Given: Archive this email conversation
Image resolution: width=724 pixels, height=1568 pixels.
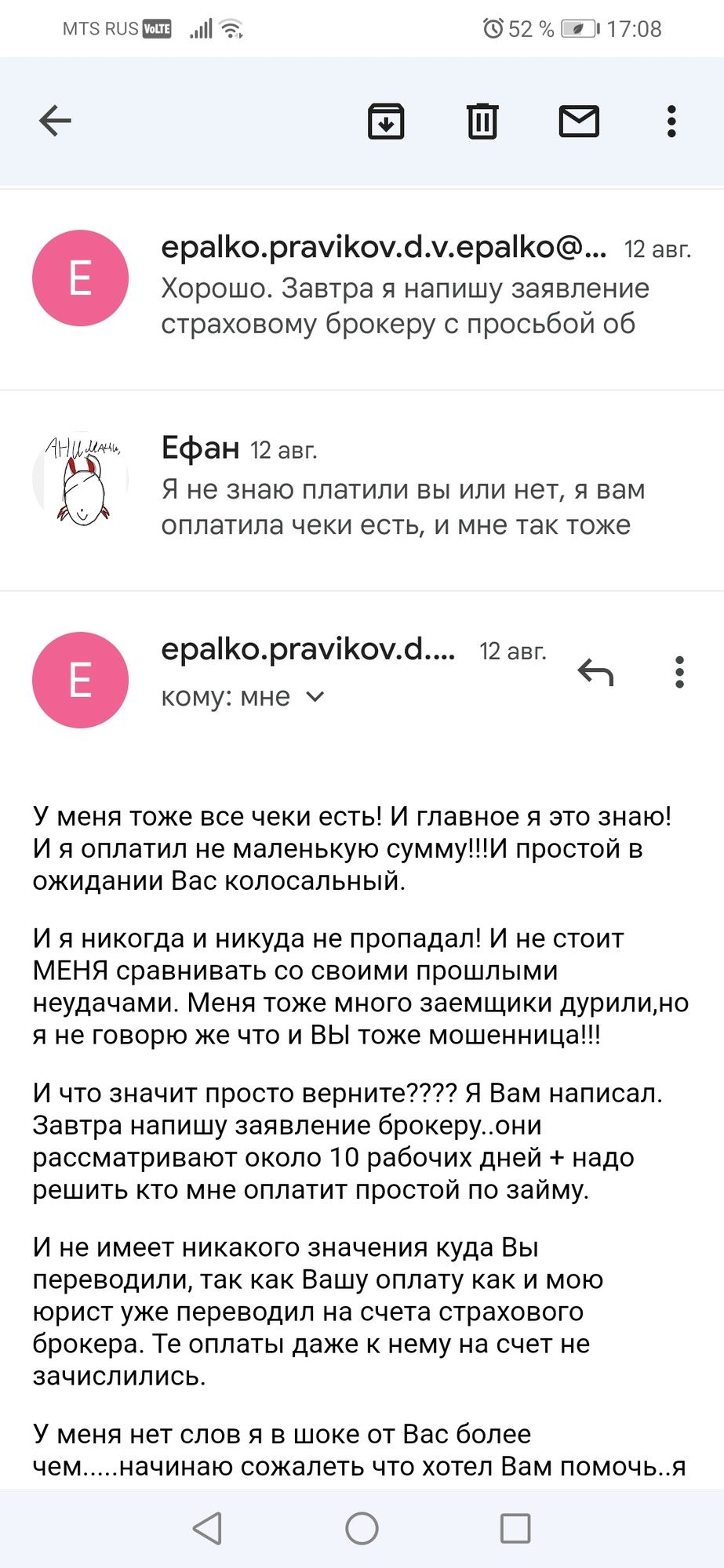Looking at the screenshot, I should point(386,122).
